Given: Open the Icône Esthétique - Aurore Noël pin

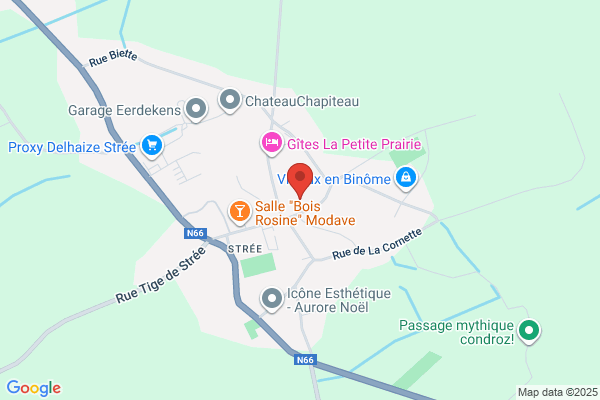Looking at the screenshot, I should tap(272, 299).
